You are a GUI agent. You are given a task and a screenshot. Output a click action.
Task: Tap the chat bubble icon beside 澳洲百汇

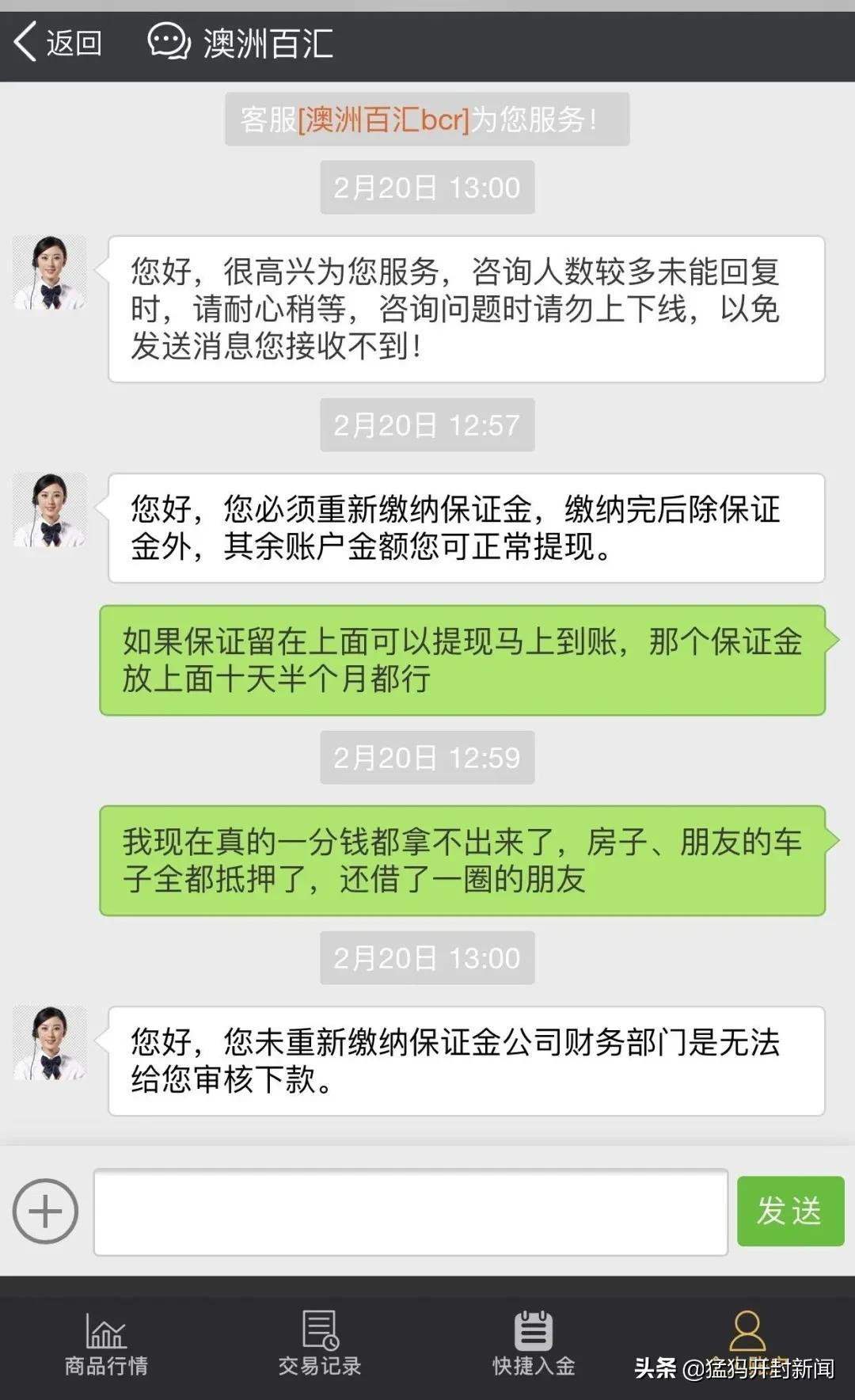point(168,44)
